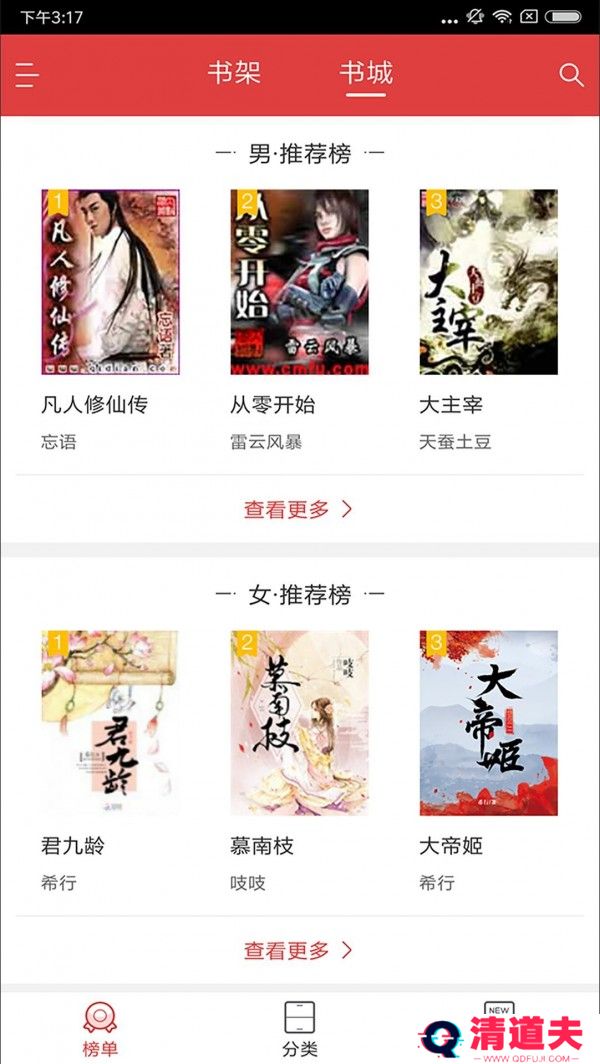Open the search icon
Viewport: 600px width, 1064px height.
pyautogui.click(x=571, y=75)
